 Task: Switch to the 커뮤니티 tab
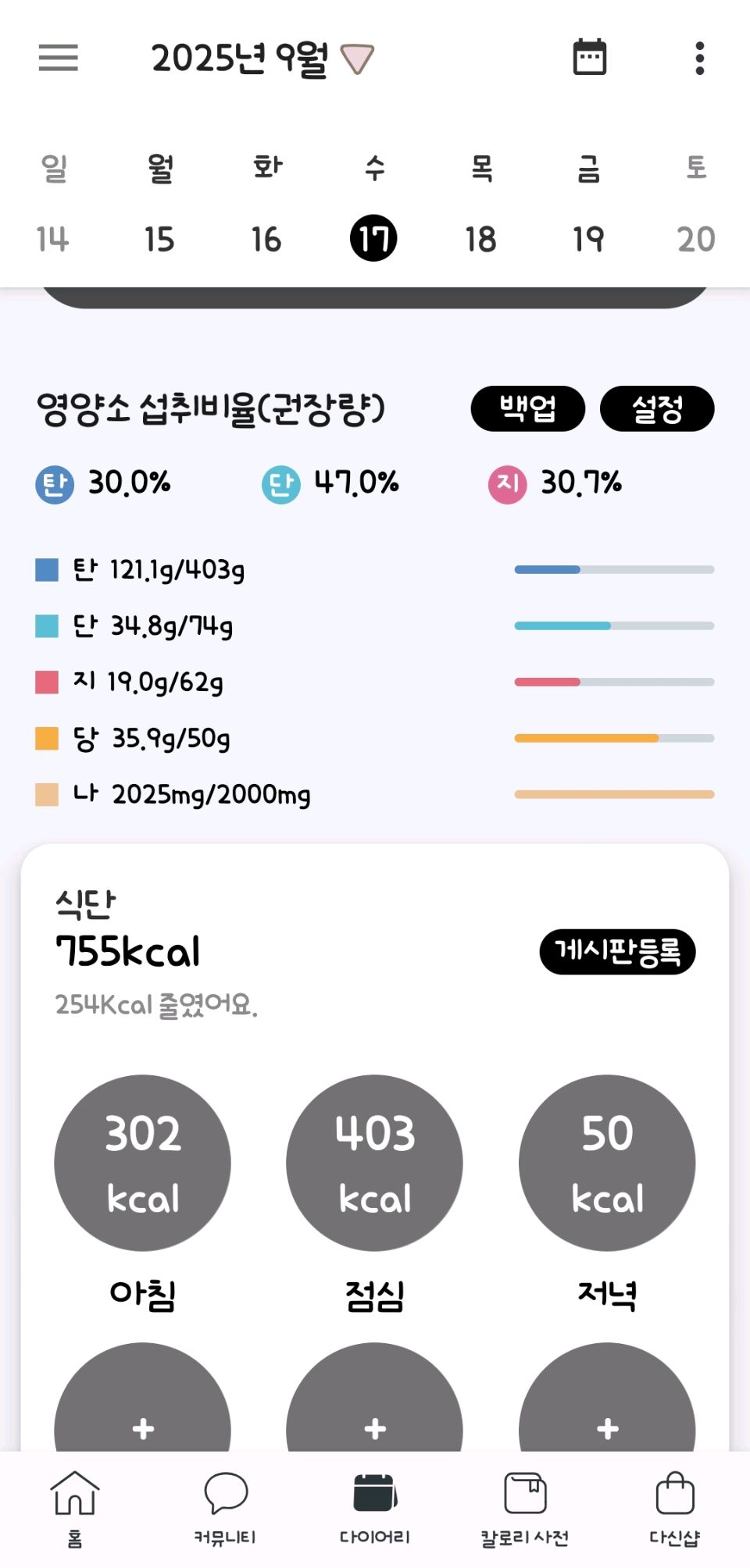pyautogui.click(x=225, y=1509)
